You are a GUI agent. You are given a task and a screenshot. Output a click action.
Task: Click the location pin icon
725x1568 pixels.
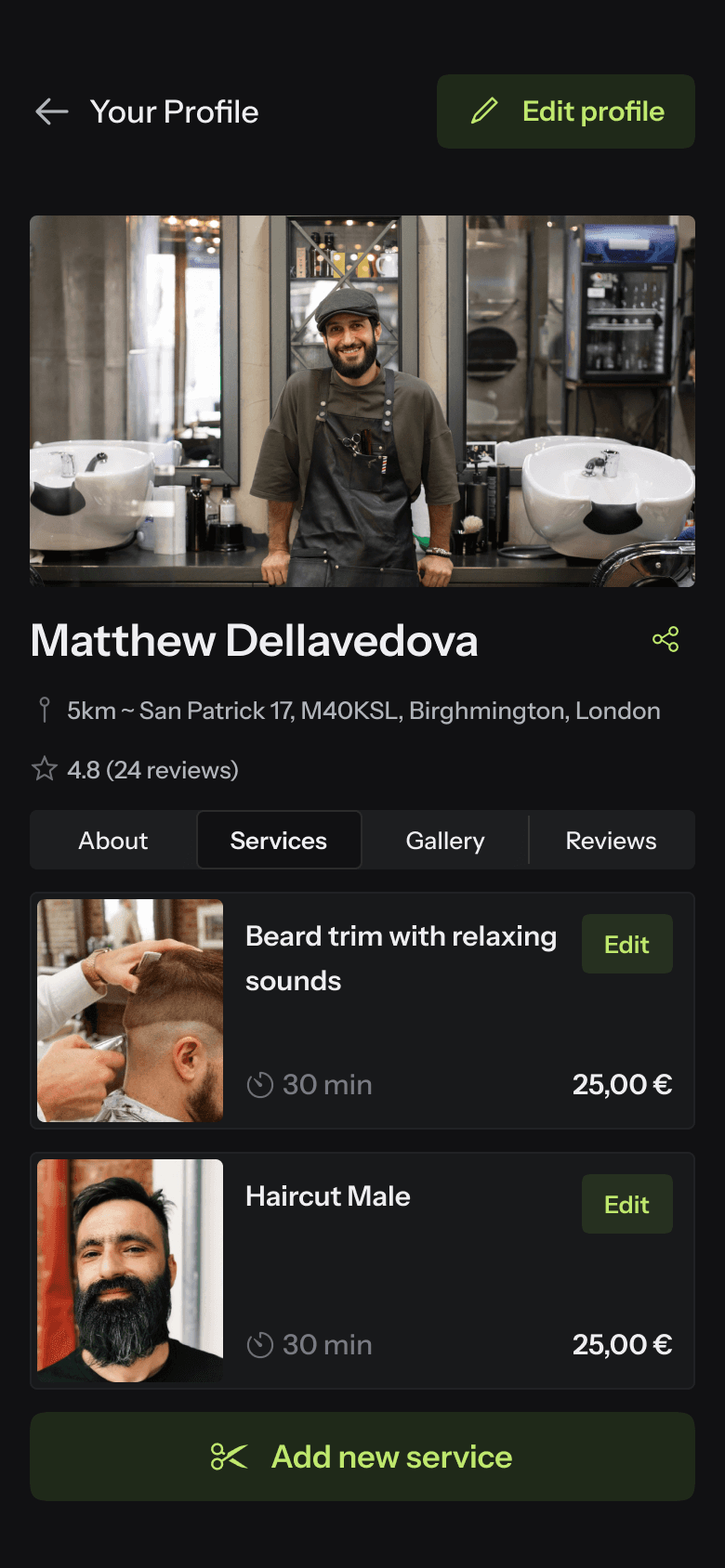(x=43, y=710)
